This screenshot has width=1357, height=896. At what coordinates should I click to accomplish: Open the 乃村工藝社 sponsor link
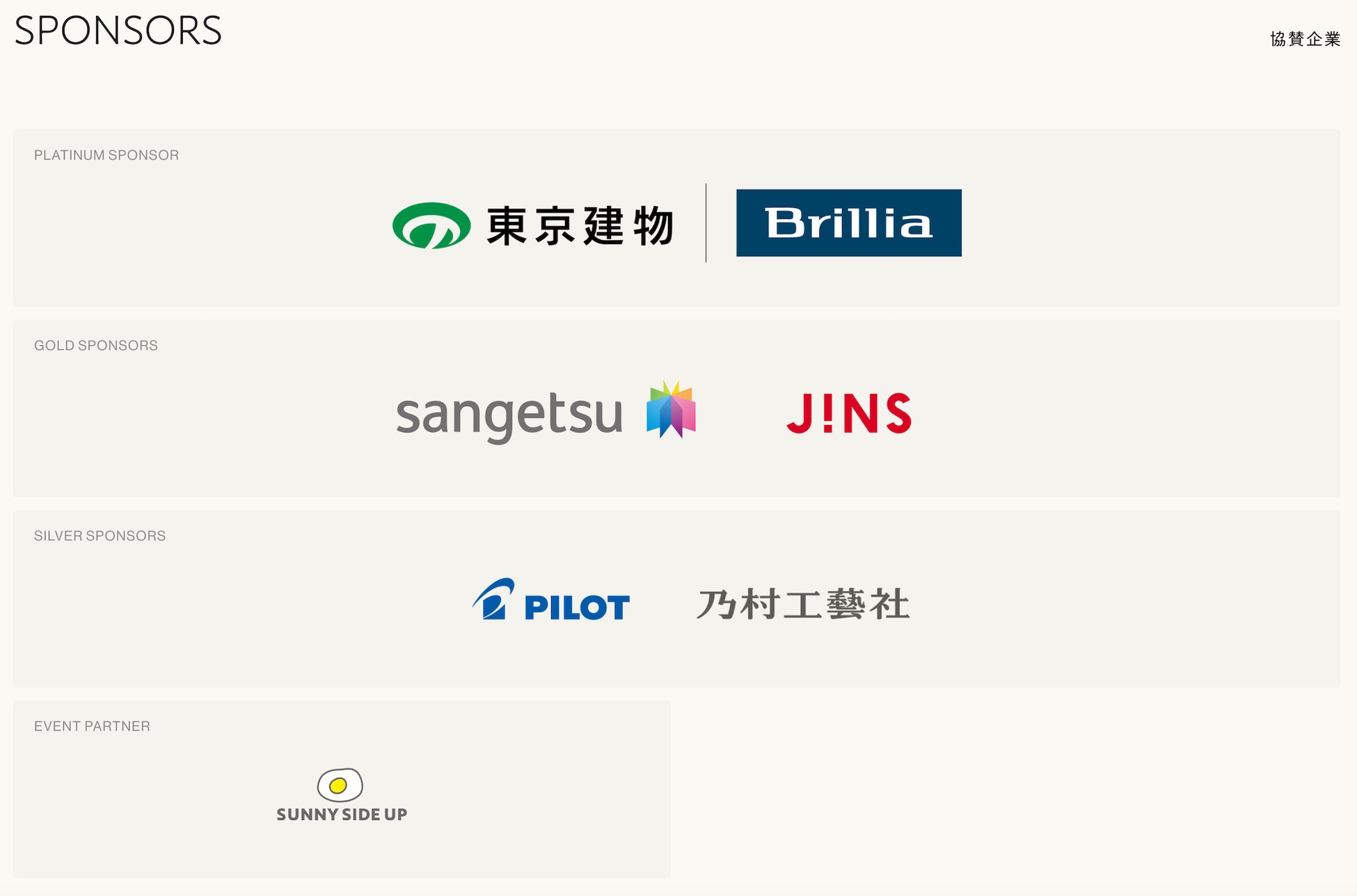pos(803,604)
